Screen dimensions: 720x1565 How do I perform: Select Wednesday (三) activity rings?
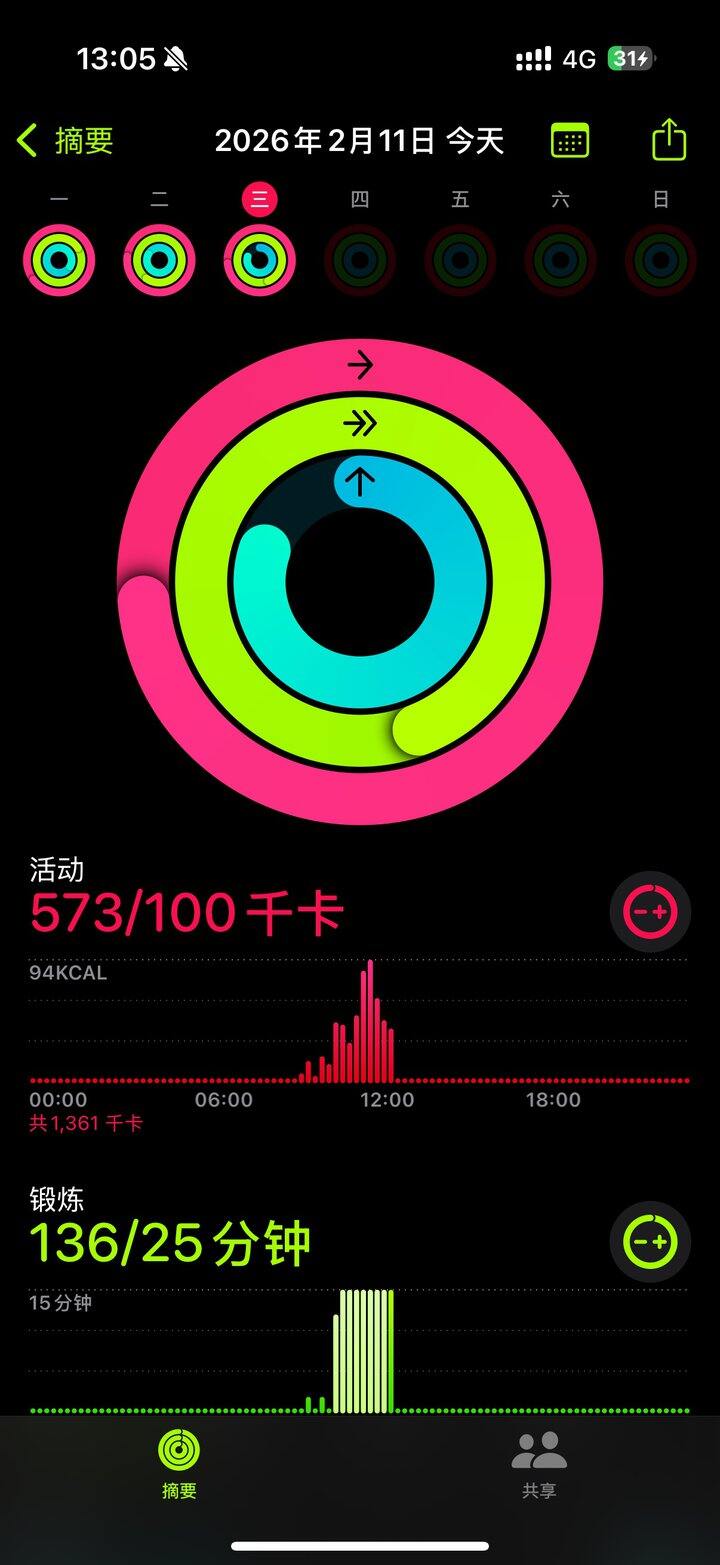pyautogui.click(x=259, y=260)
